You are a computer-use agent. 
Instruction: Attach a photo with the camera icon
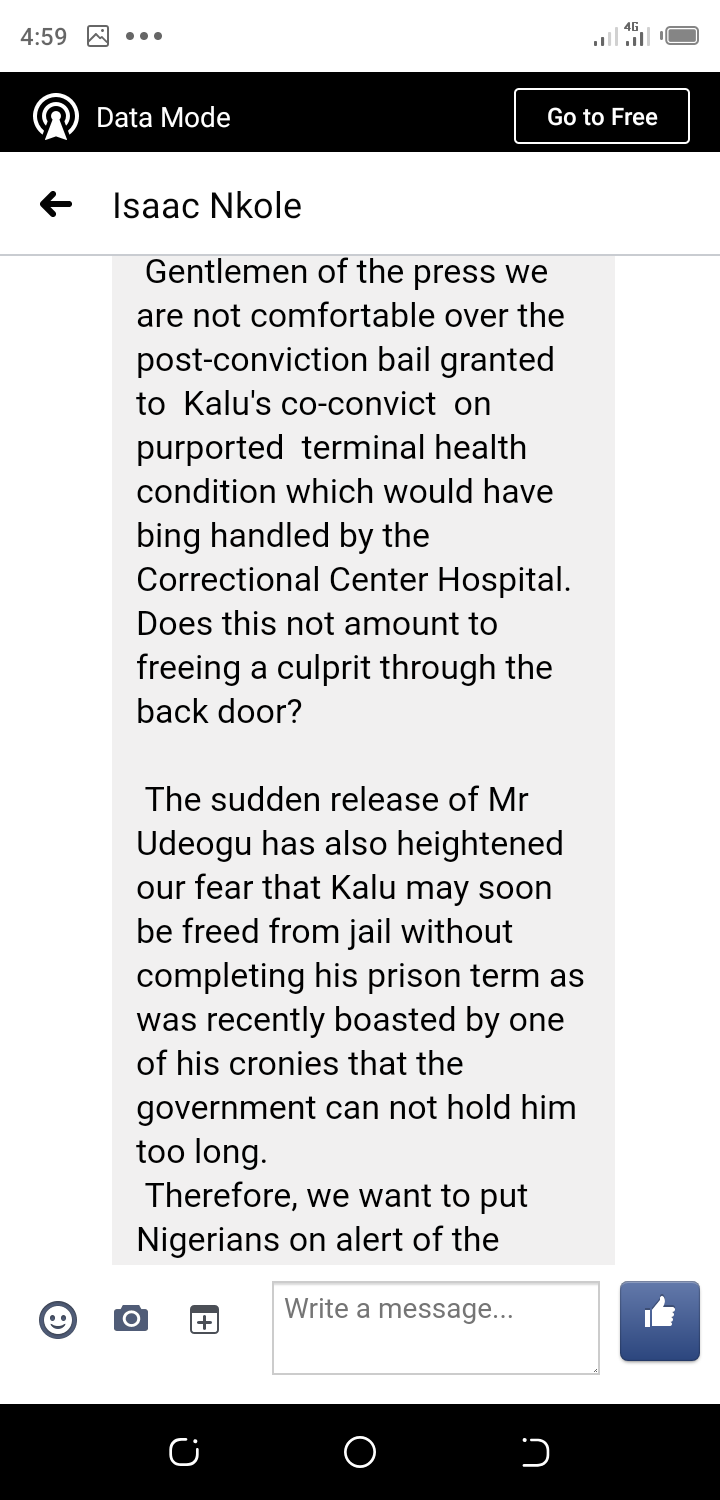[131, 1319]
